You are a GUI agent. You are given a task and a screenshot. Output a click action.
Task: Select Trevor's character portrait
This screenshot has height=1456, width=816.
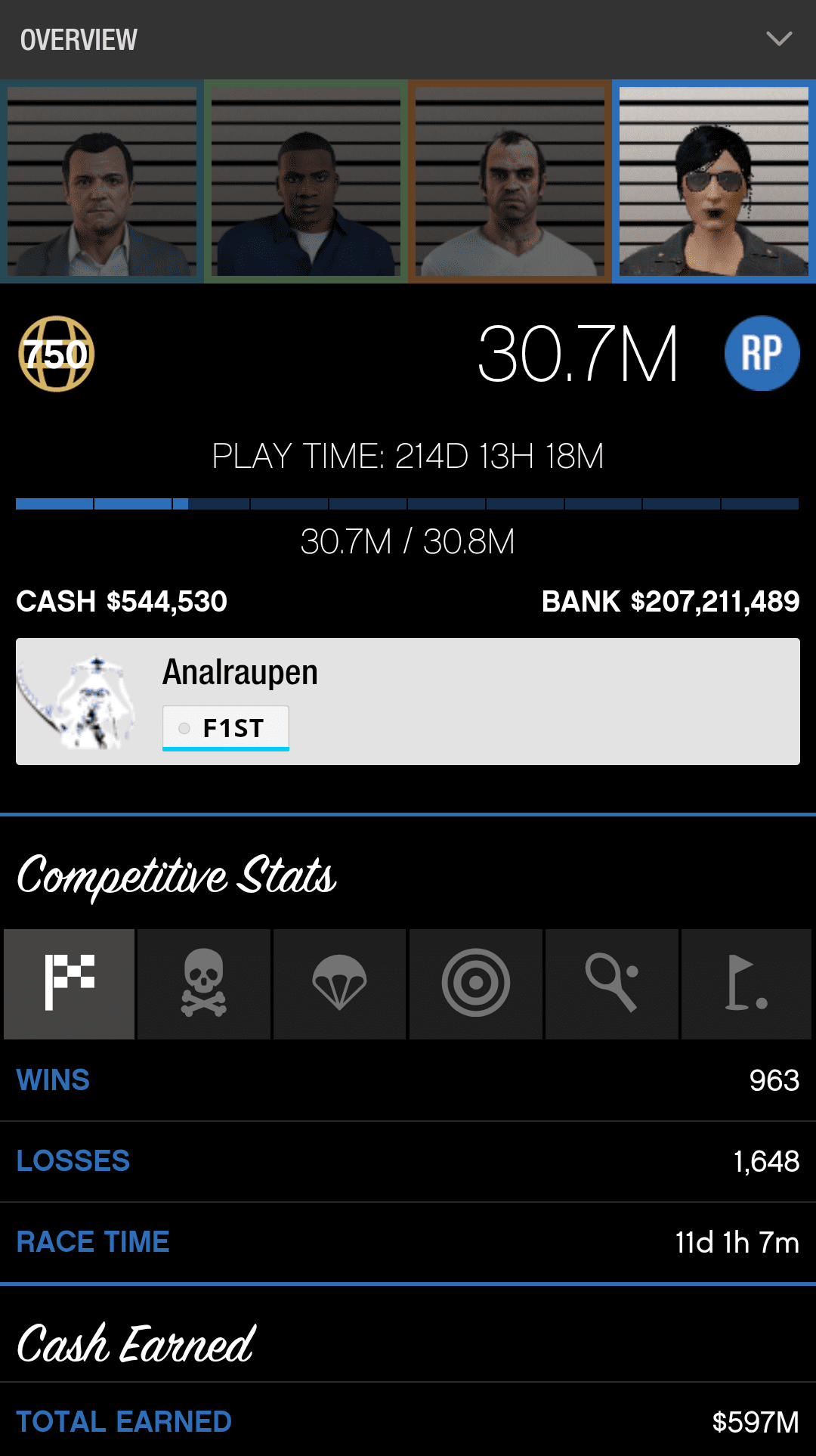[510, 181]
